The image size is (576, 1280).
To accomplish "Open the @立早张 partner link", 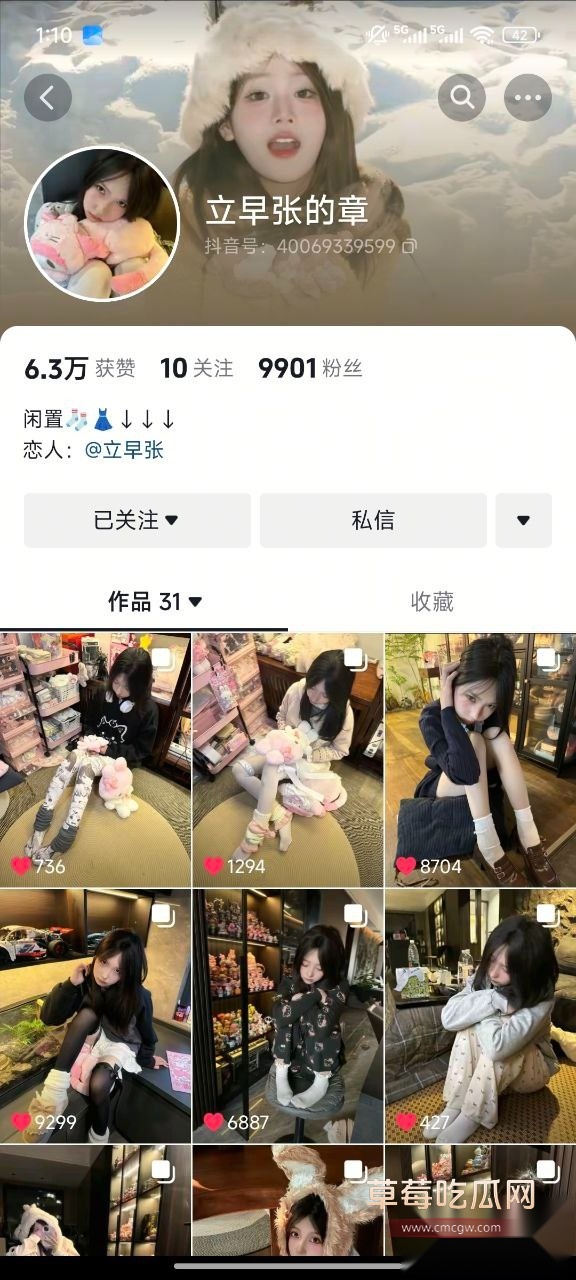I will click(124, 450).
